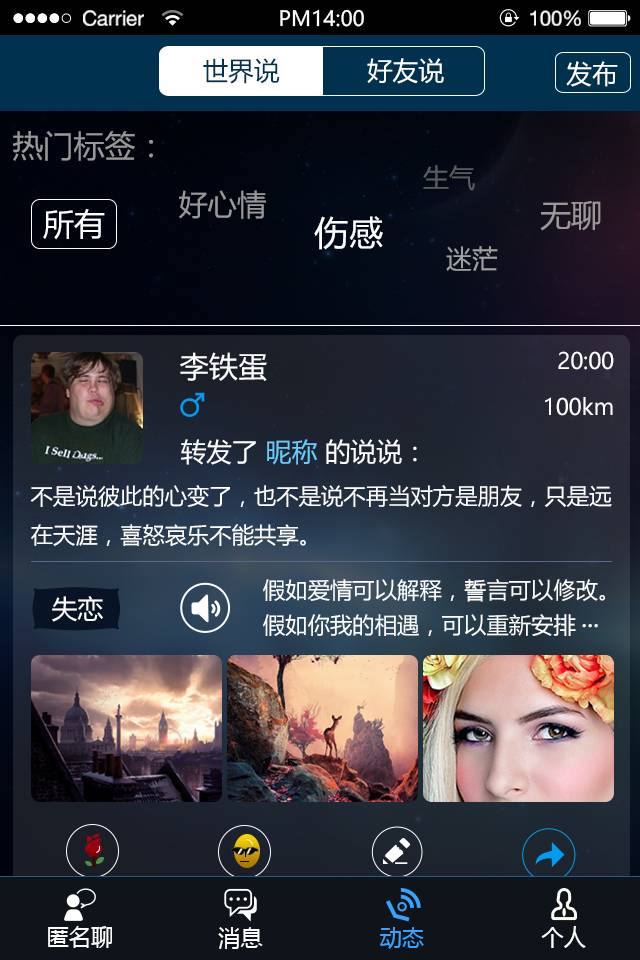Open the 消息 tab
Screen dimensions: 640x960
tap(240, 918)
